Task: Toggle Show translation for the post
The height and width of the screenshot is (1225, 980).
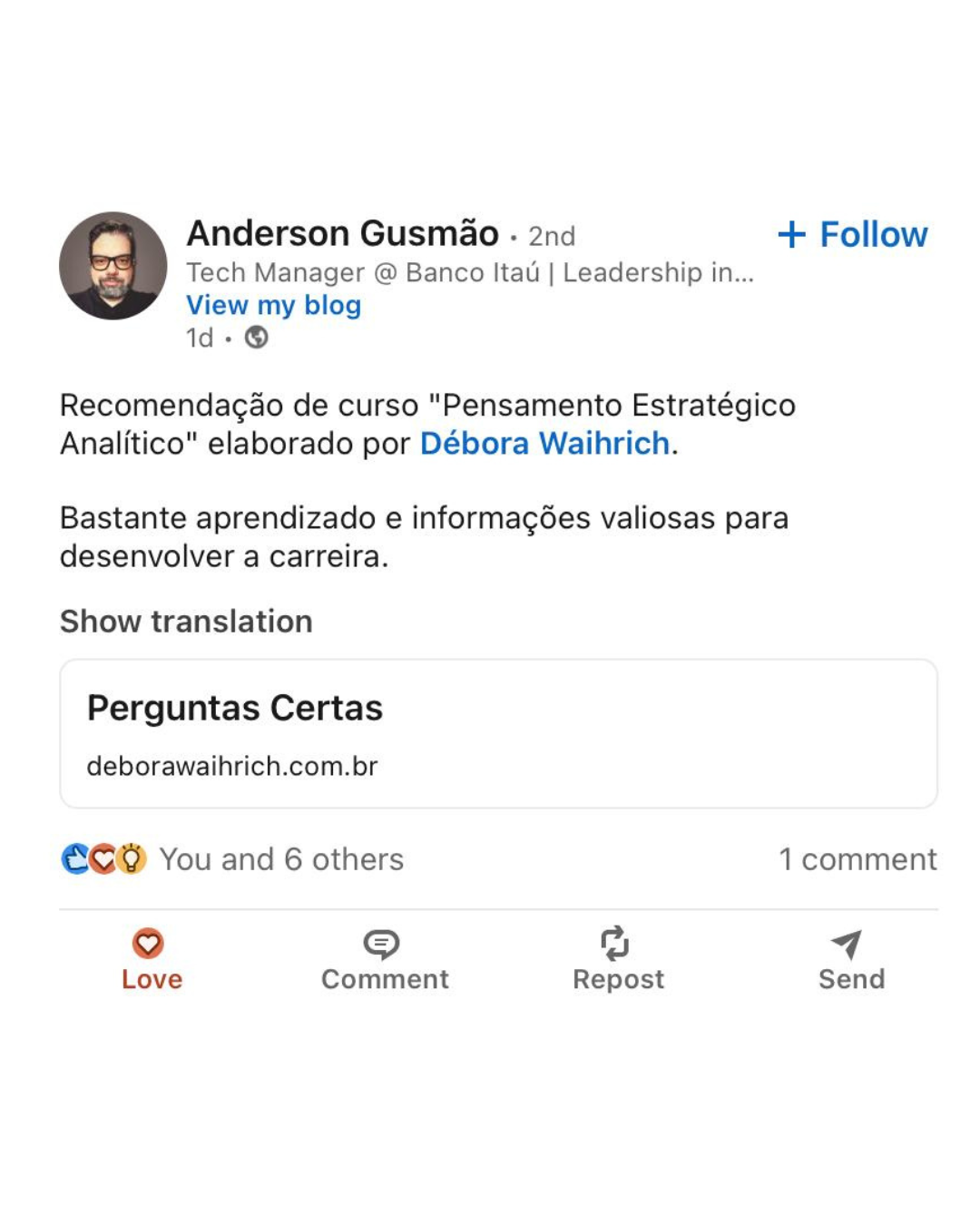Action: point(185,621)
